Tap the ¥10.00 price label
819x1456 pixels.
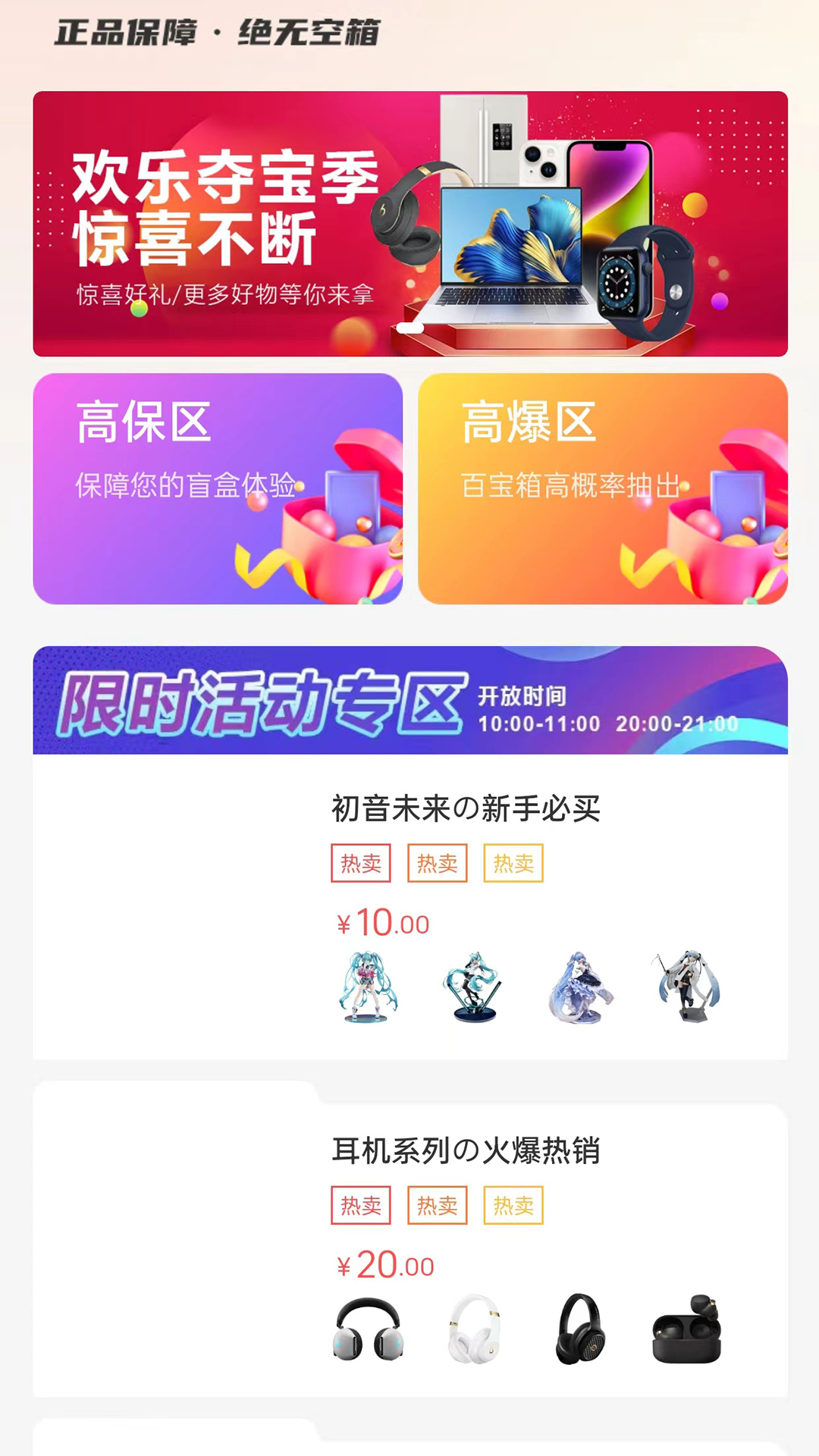tap(383, 921)
